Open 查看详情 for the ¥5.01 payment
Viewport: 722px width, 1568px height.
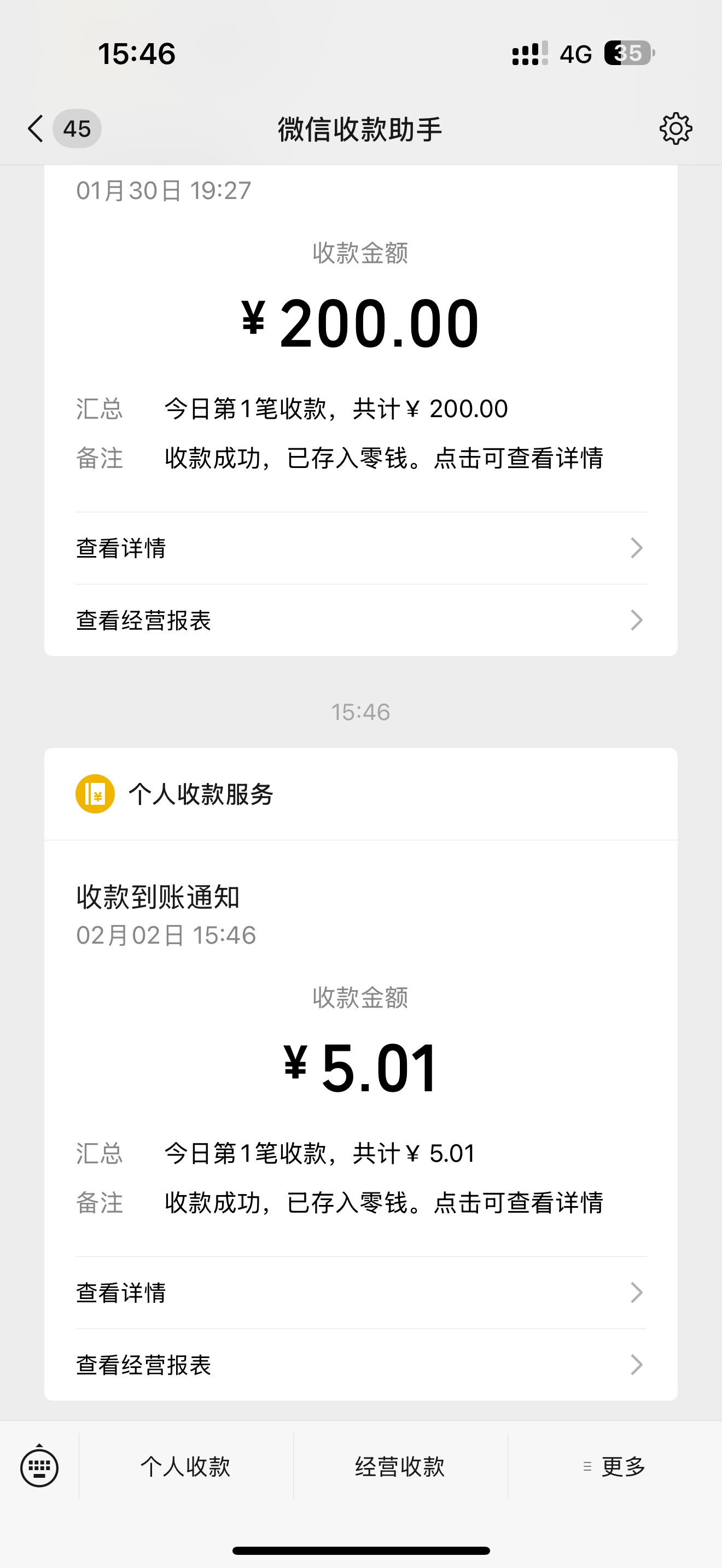coord(360,1293)
